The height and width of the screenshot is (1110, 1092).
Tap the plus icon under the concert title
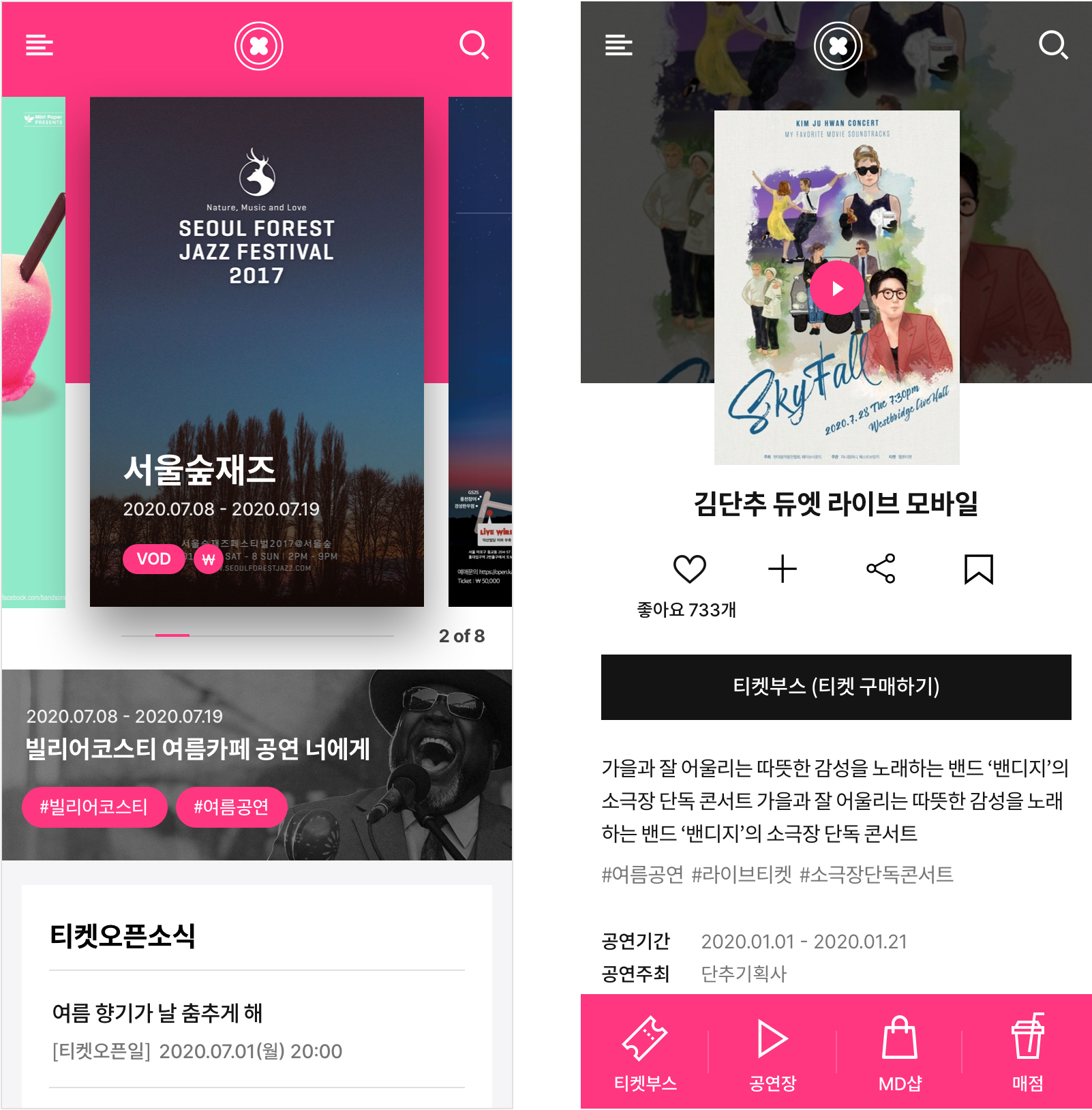click(x=783, y=569)
